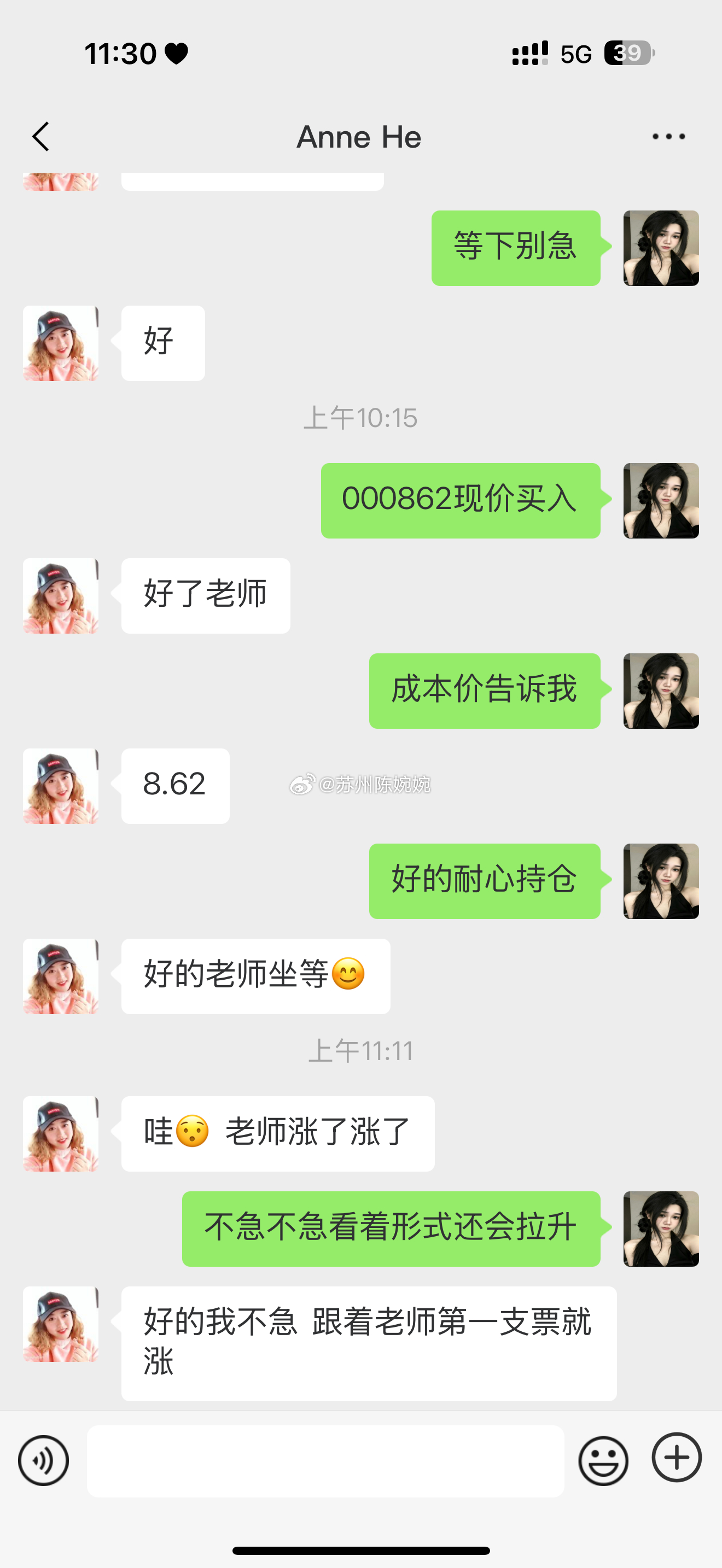Open the emoji picker smiley icon
This screenshot has height=1568, width=722.
point(603,1460)
